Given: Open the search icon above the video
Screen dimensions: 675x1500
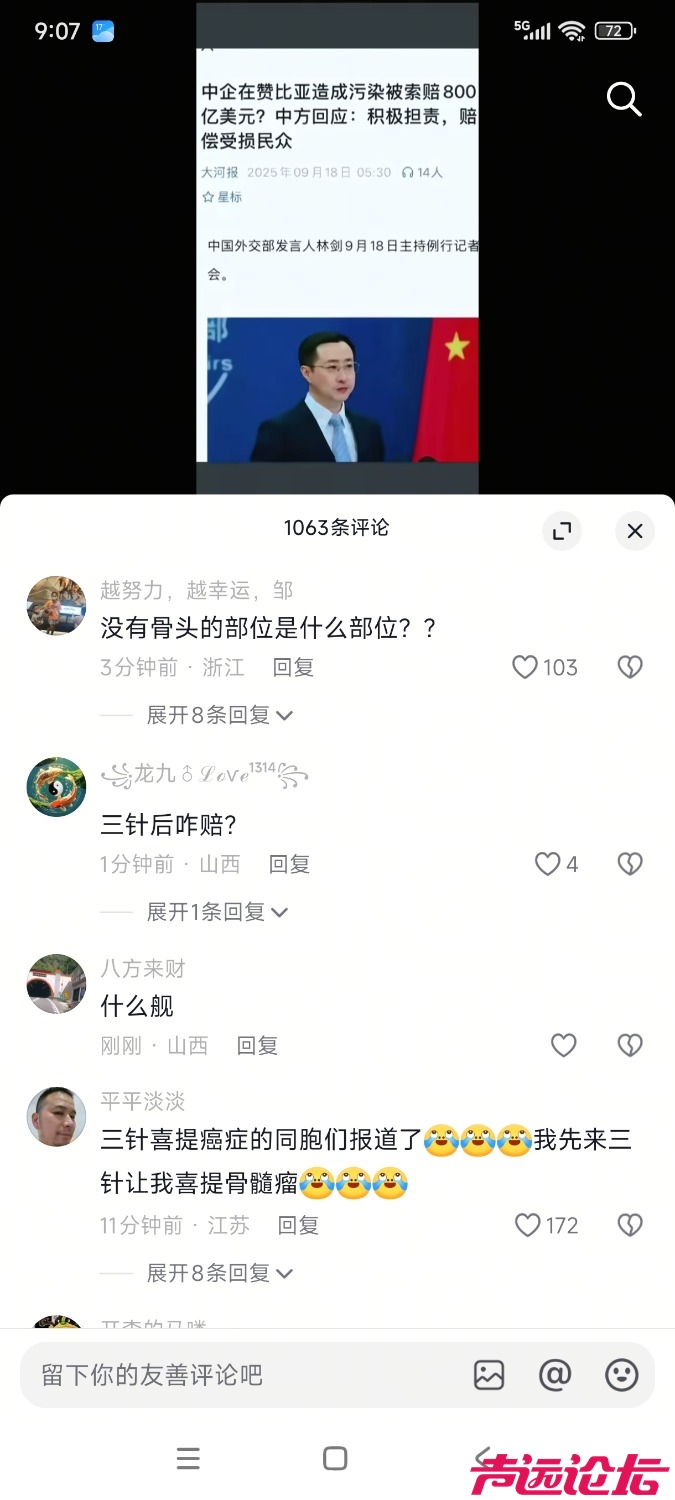Looking at the screenshot, I should (624, 99).
